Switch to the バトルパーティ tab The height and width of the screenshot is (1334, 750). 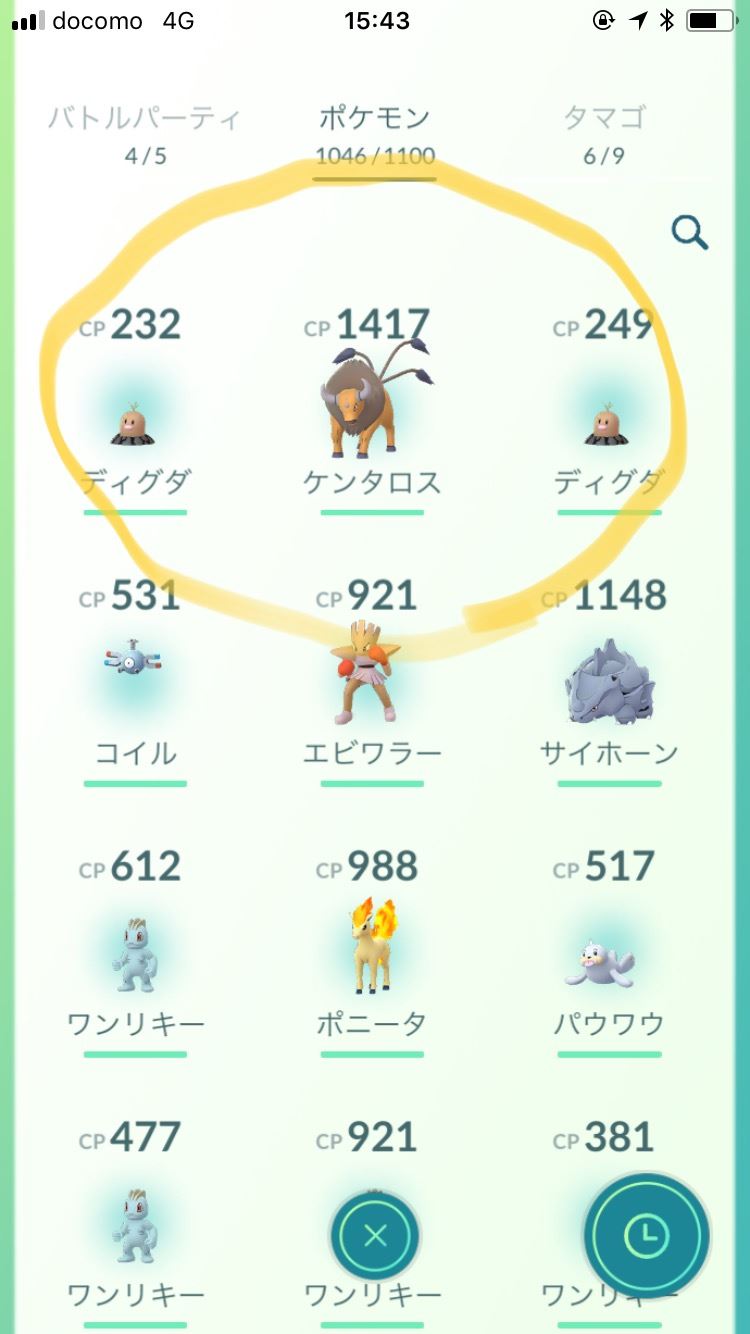pyautogui.click(x=145, y=133)
